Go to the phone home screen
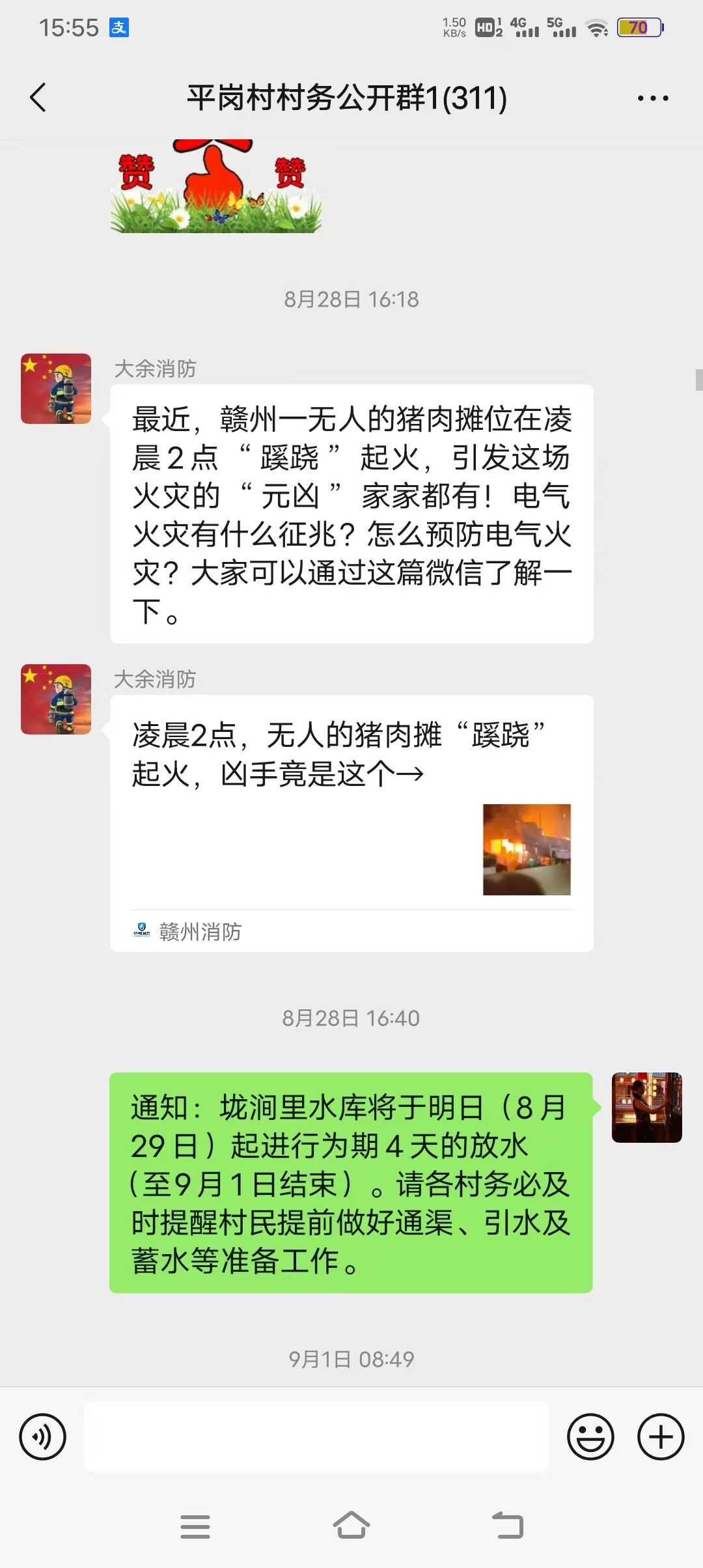The height and width of the screenshot is (1568, 703). tap(351, 1526)
